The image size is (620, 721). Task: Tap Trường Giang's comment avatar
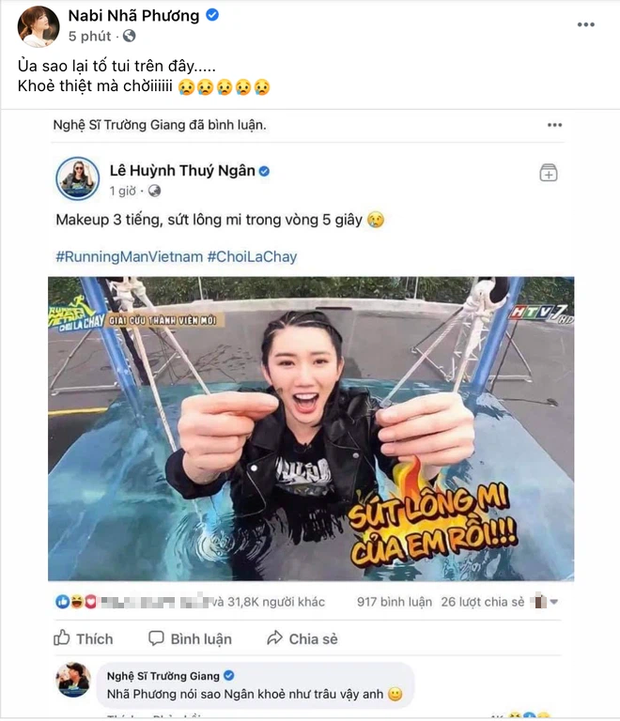click(x=74, y=680)
